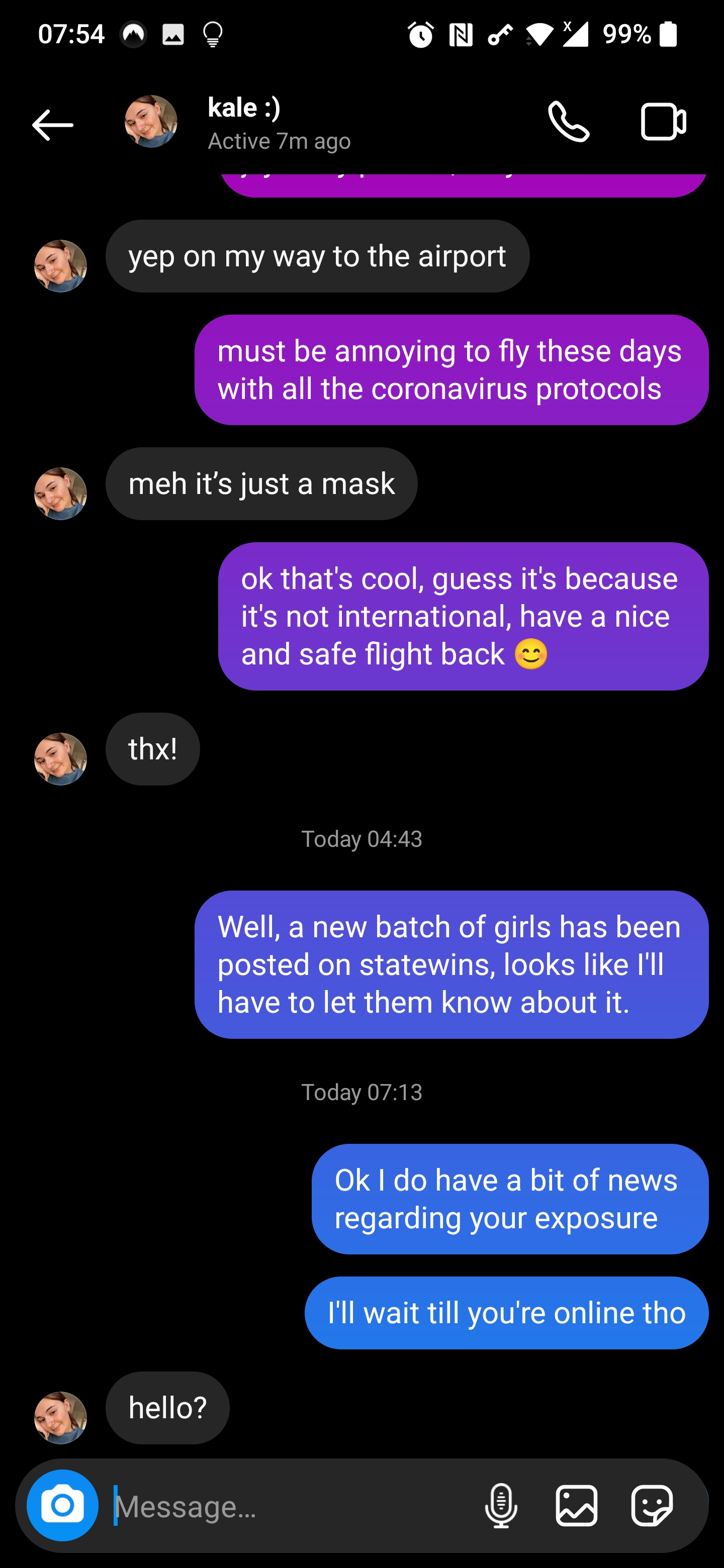Open the photo gallery picker
Viewport: 724px width, 1568px height.
[576, 1506]
